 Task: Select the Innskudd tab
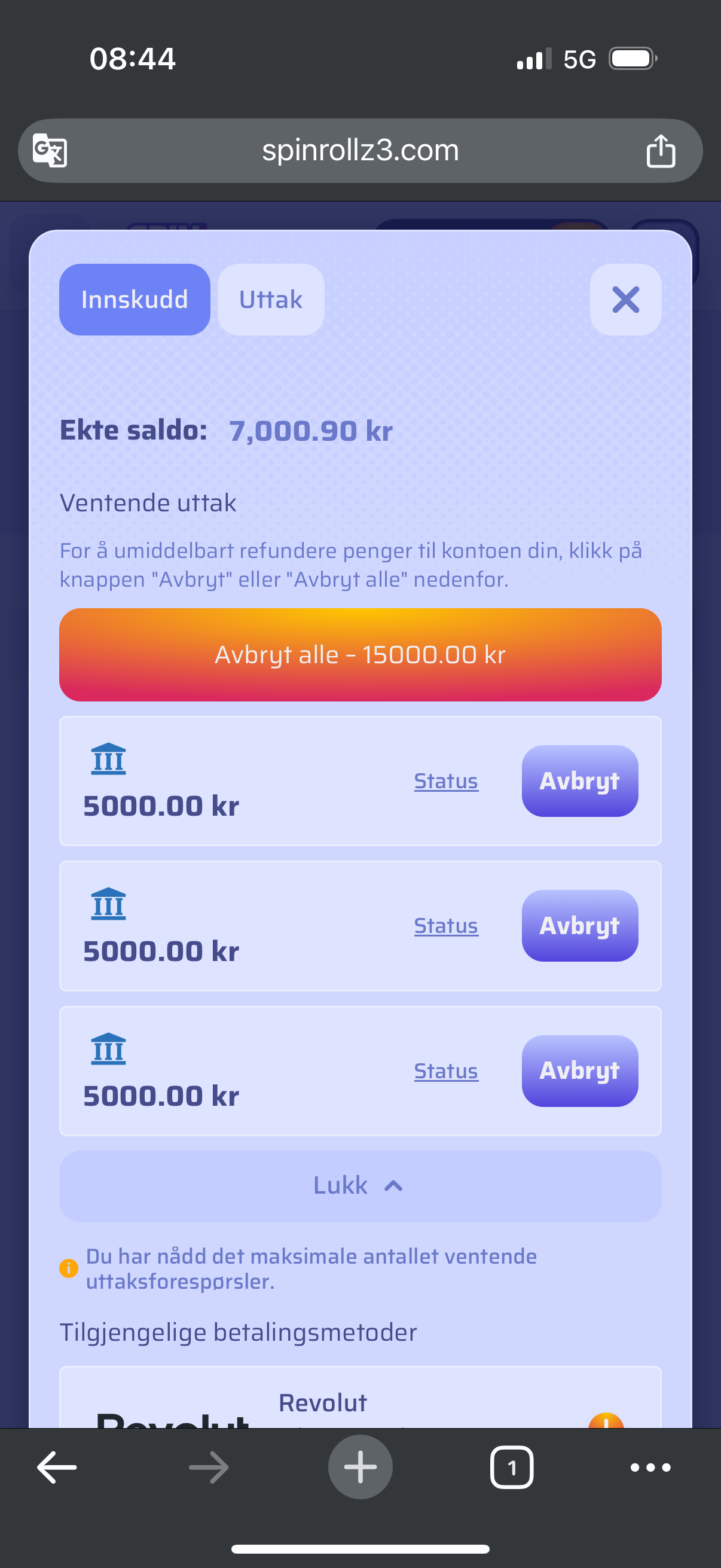[x=135, y=300]
